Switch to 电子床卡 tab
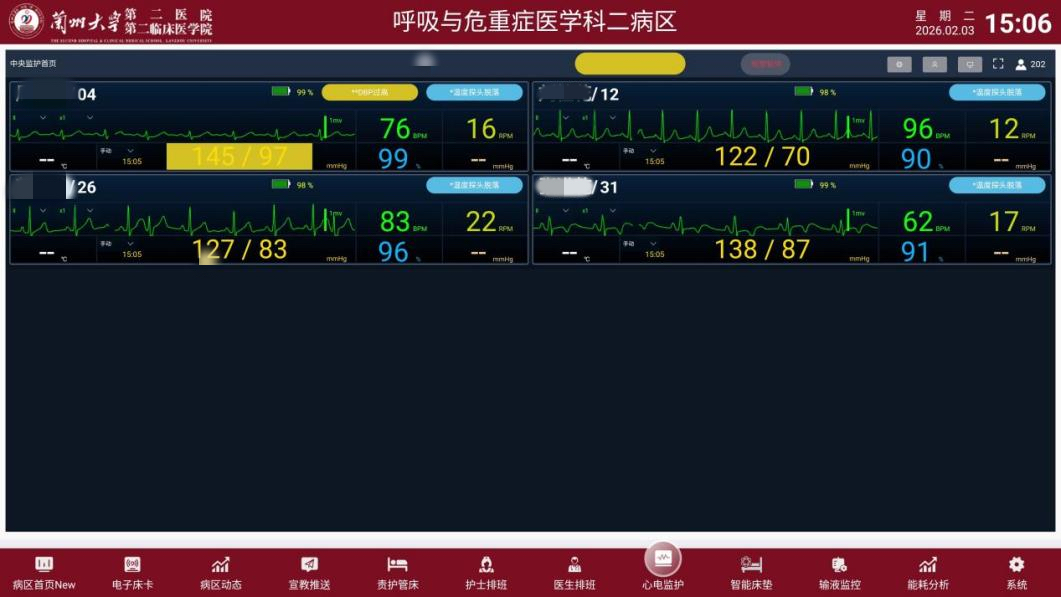1061x597 pixels. [x=132, y=572]
